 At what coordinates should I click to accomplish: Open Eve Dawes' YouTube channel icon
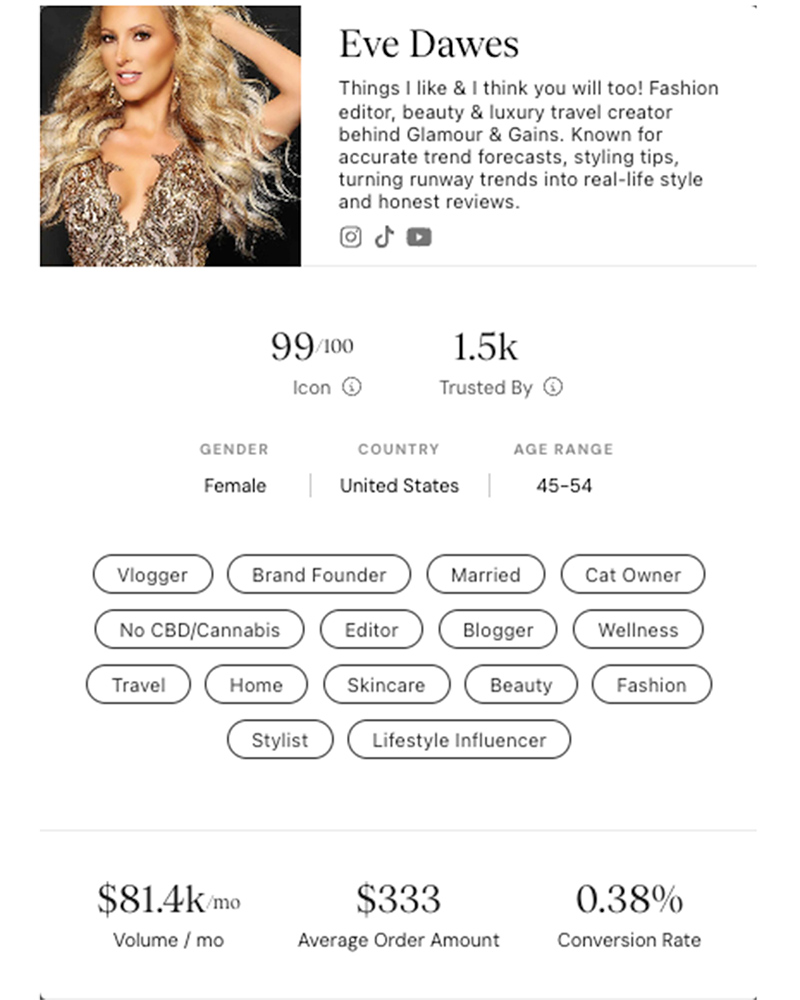coord(419,237)
